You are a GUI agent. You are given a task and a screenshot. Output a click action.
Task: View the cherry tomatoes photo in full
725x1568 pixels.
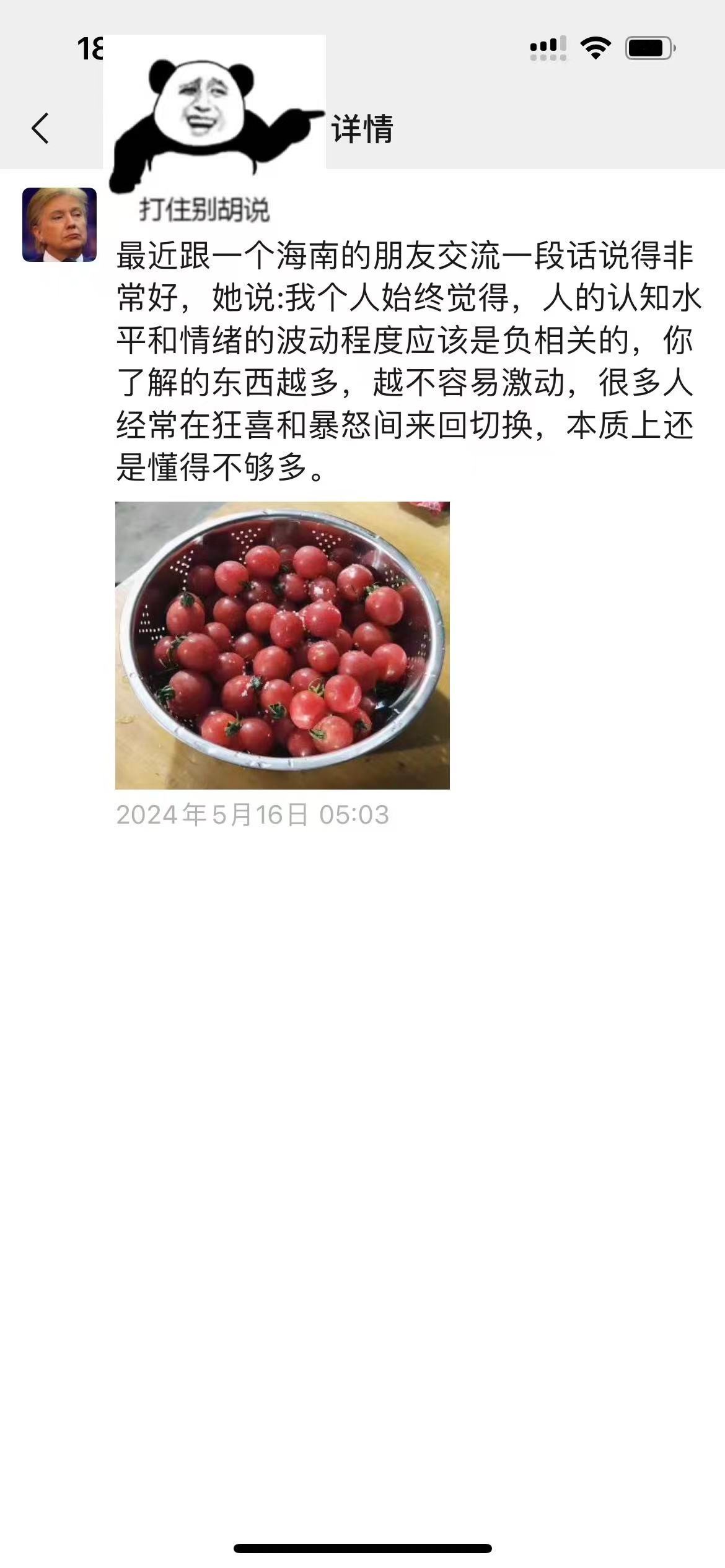(283, 645)
